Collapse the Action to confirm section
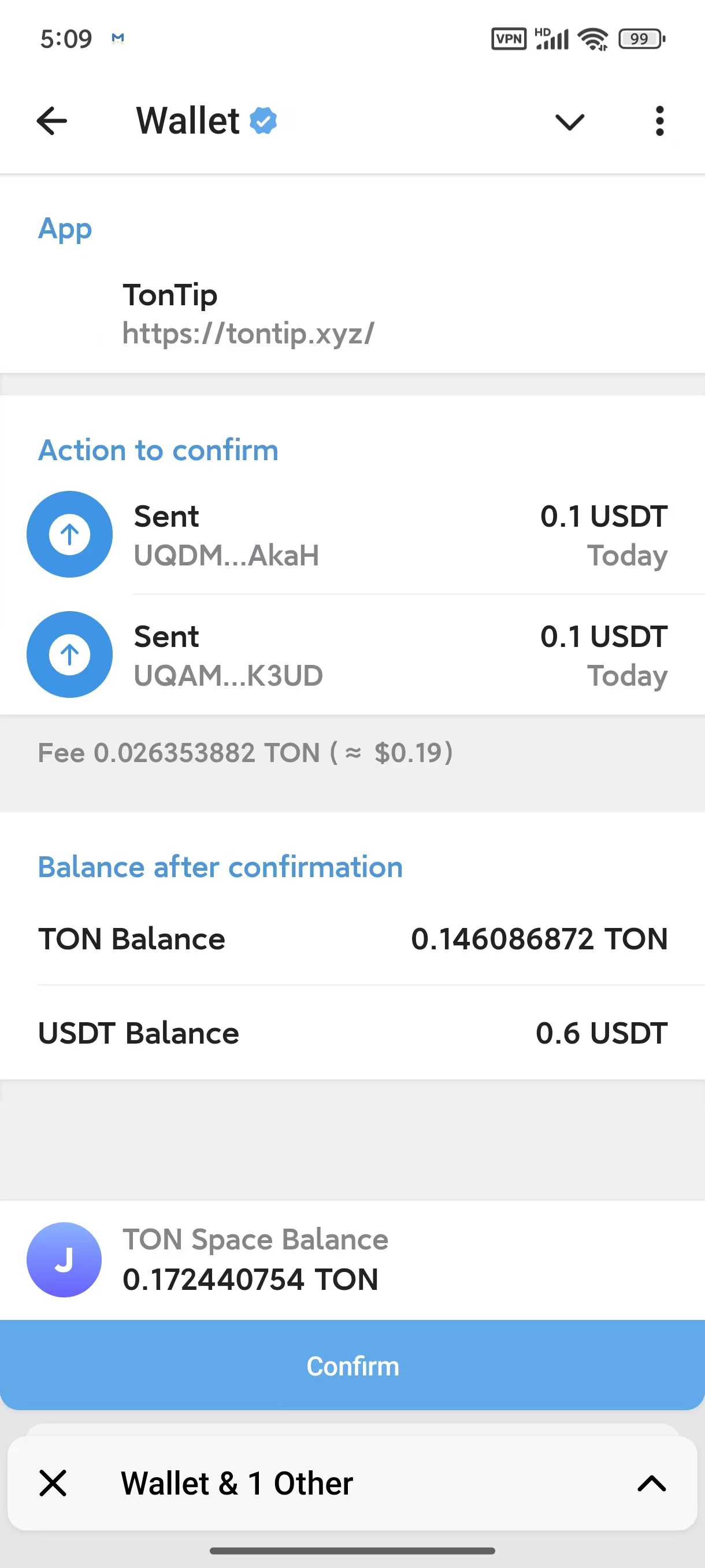 (x=158, y=450)
